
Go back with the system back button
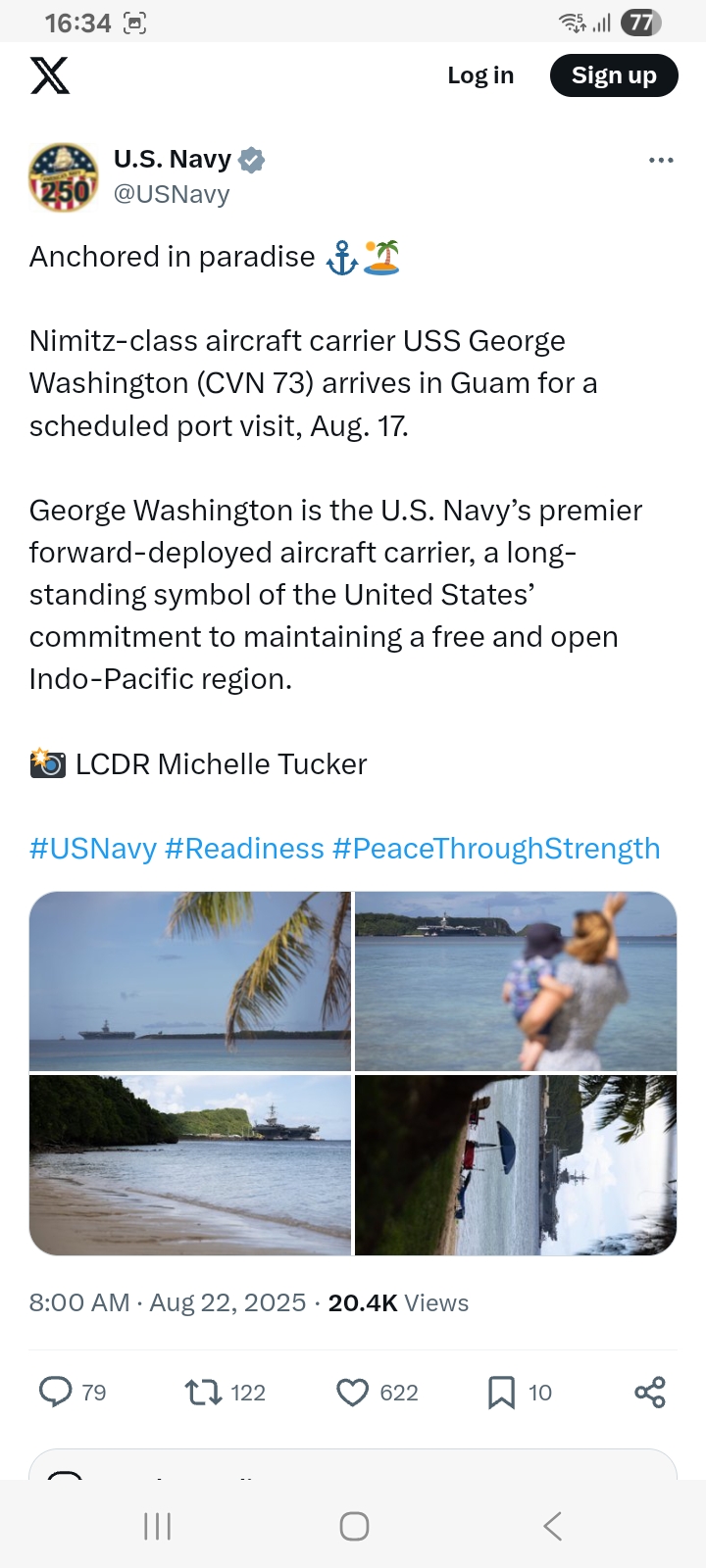point(553,1526)
